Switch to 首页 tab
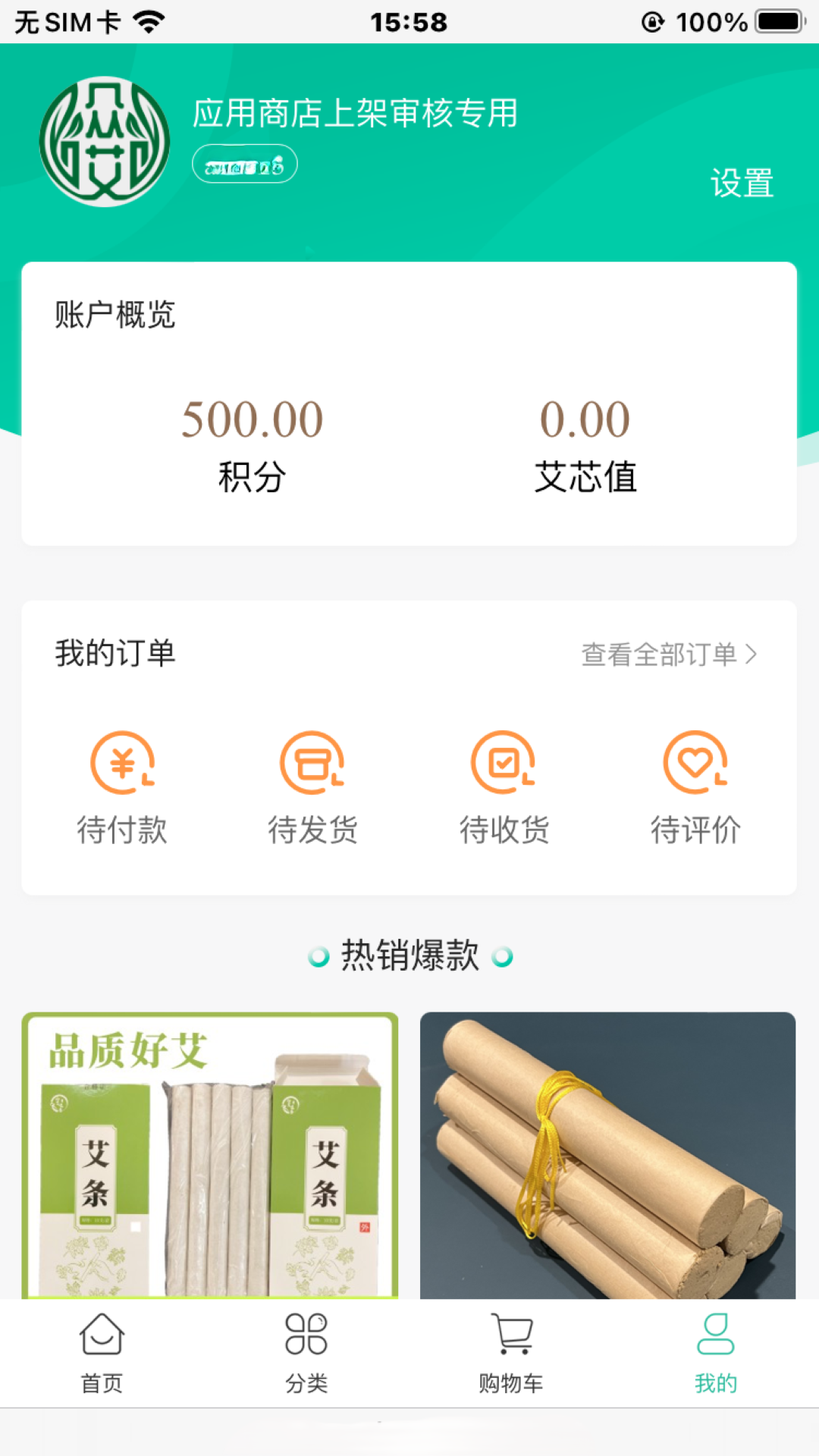This screenshot has height=1456, width=819. pyautogui.click(x=102, y=1354)
